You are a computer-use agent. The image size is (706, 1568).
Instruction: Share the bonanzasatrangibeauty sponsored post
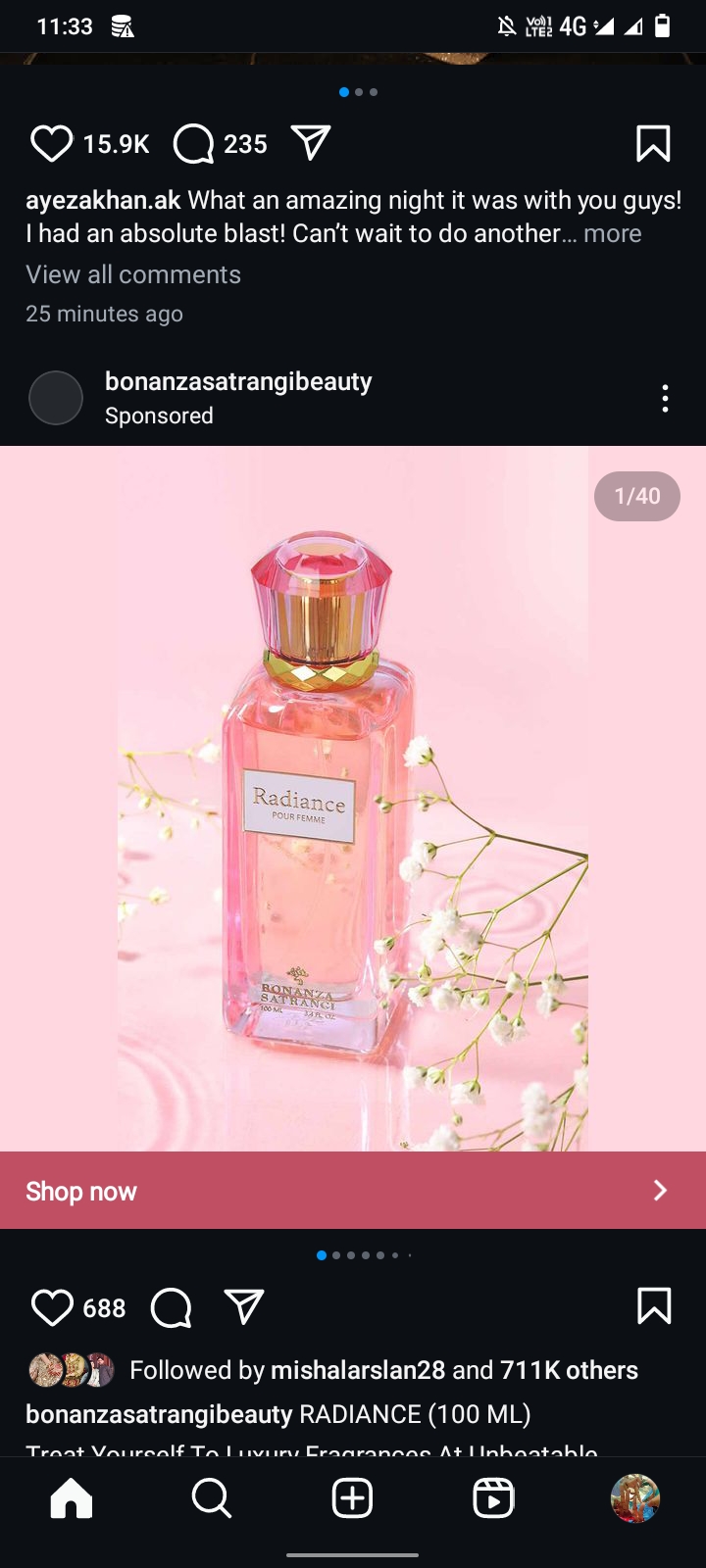244,1306
